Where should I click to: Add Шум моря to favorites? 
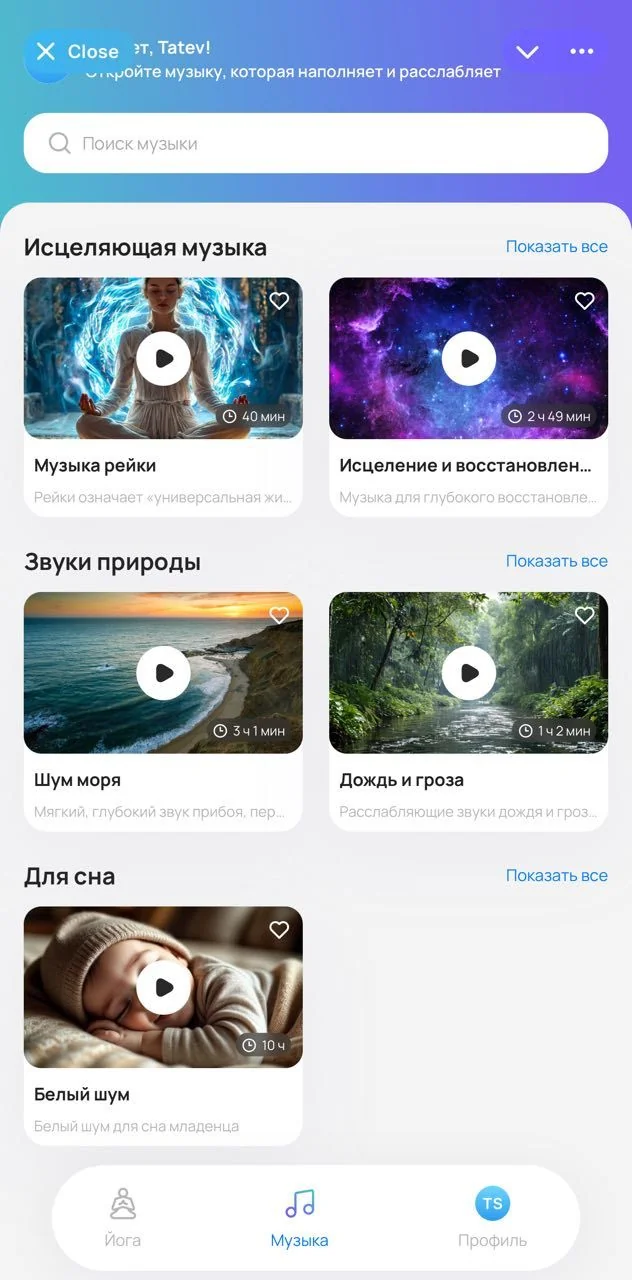pos(279,616)
